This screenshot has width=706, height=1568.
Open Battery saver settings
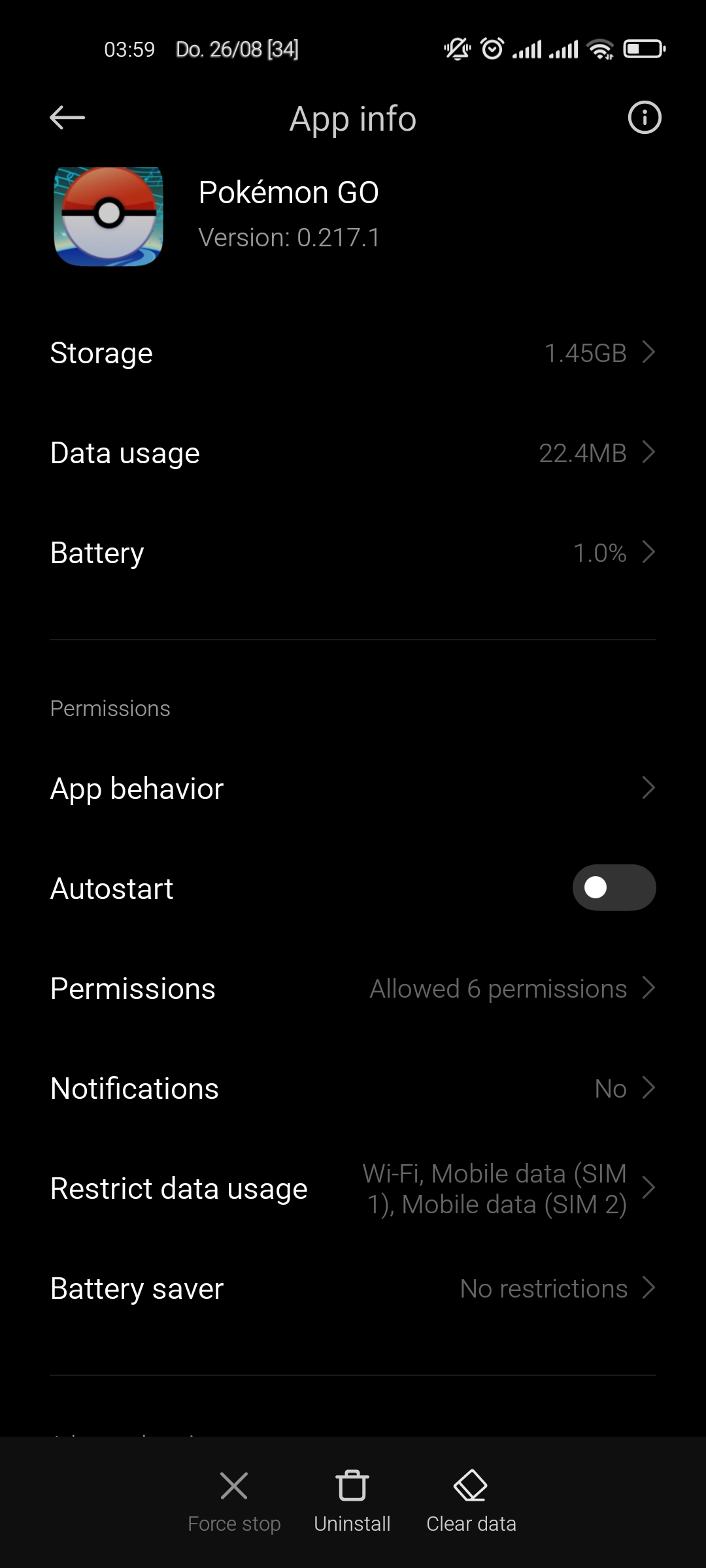point(353,1288)
